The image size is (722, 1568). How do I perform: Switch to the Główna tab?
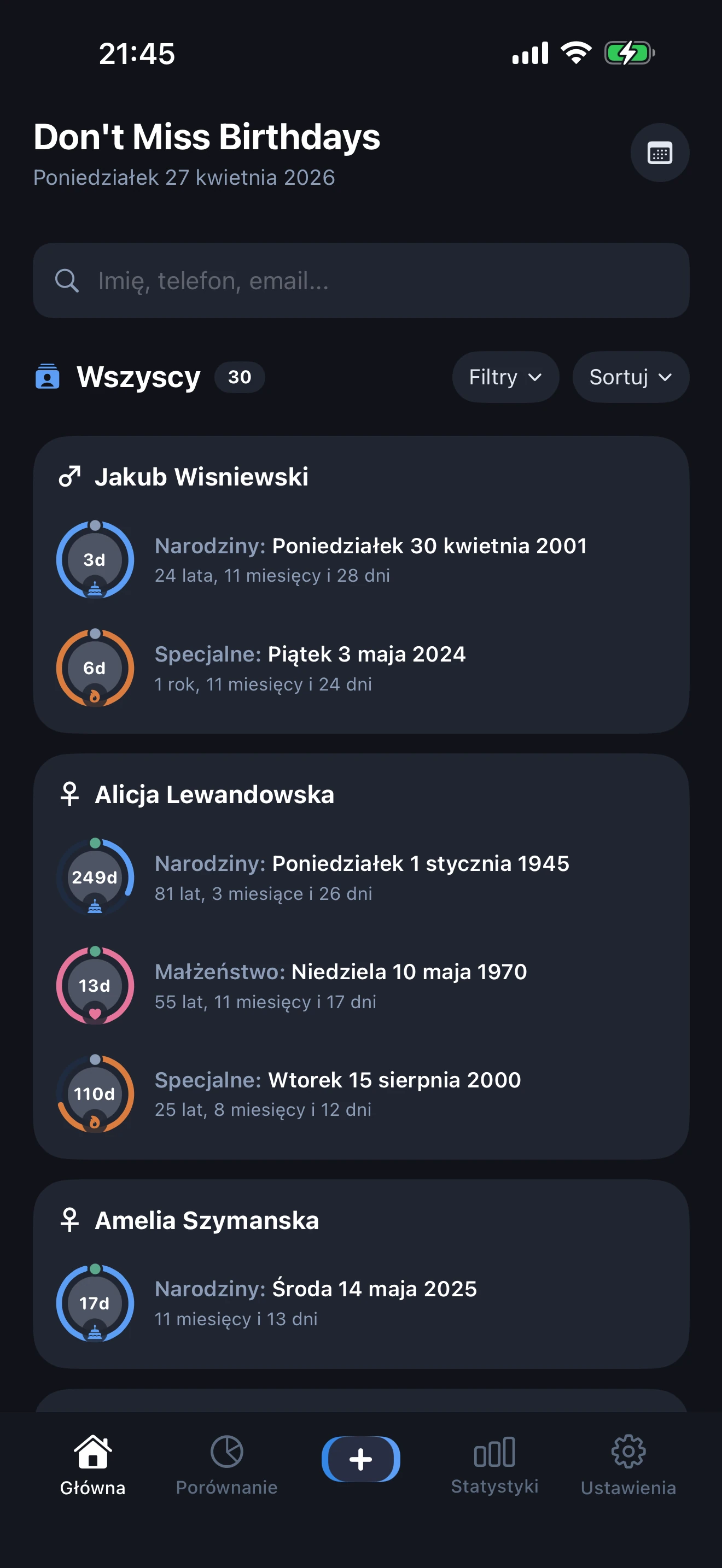(x=92, y=1465)
